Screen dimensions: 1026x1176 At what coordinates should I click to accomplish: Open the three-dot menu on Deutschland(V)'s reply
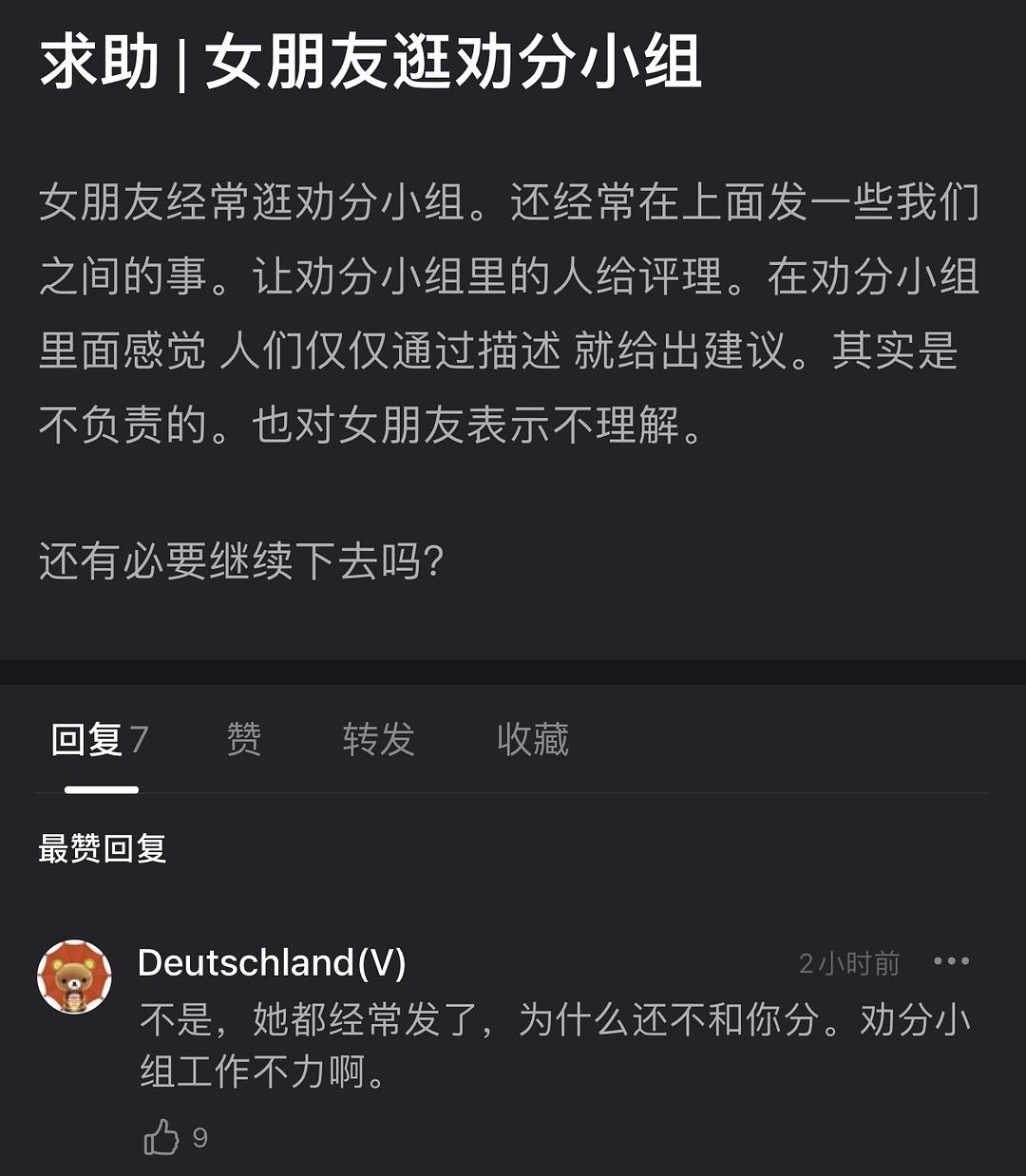[x=951, y=961]
